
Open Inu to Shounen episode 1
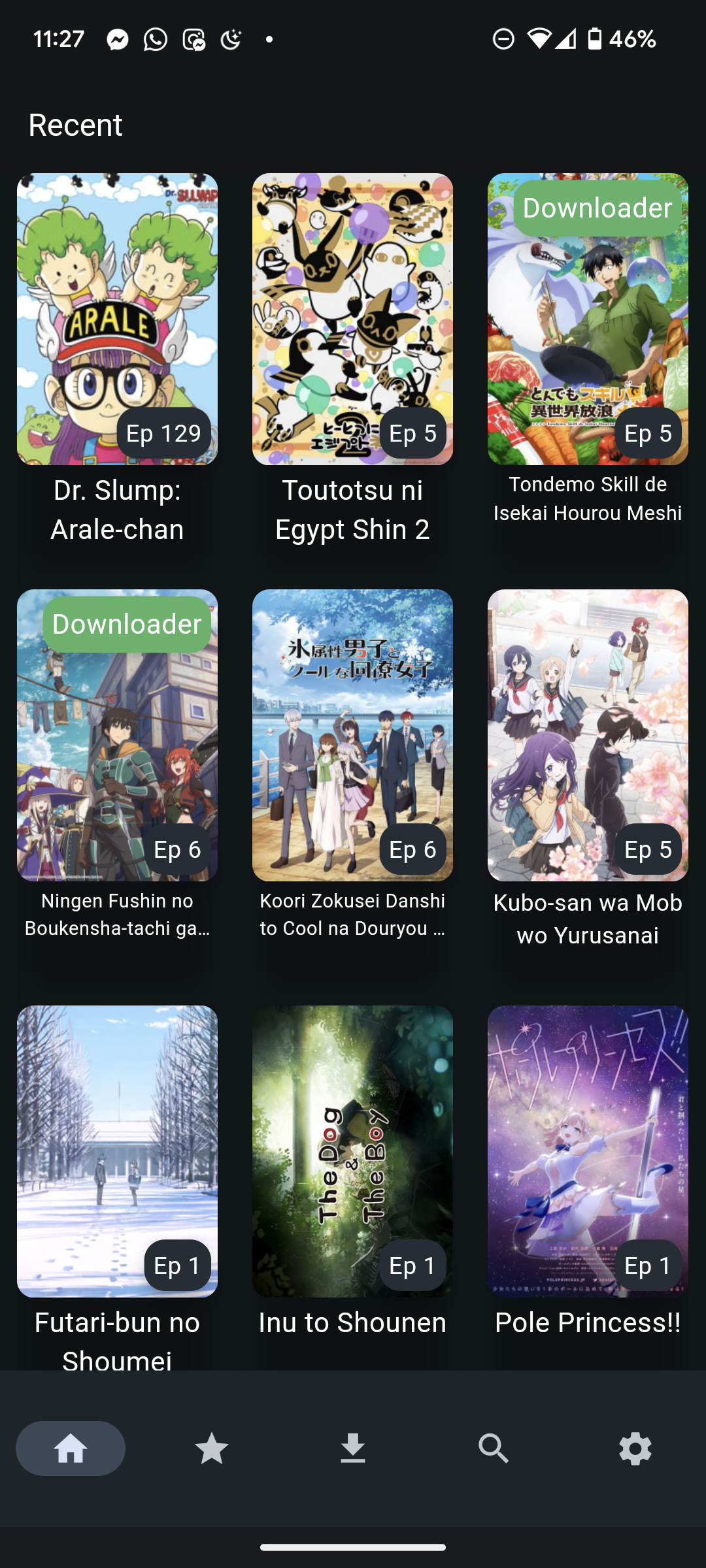(x=352, y=1151)
